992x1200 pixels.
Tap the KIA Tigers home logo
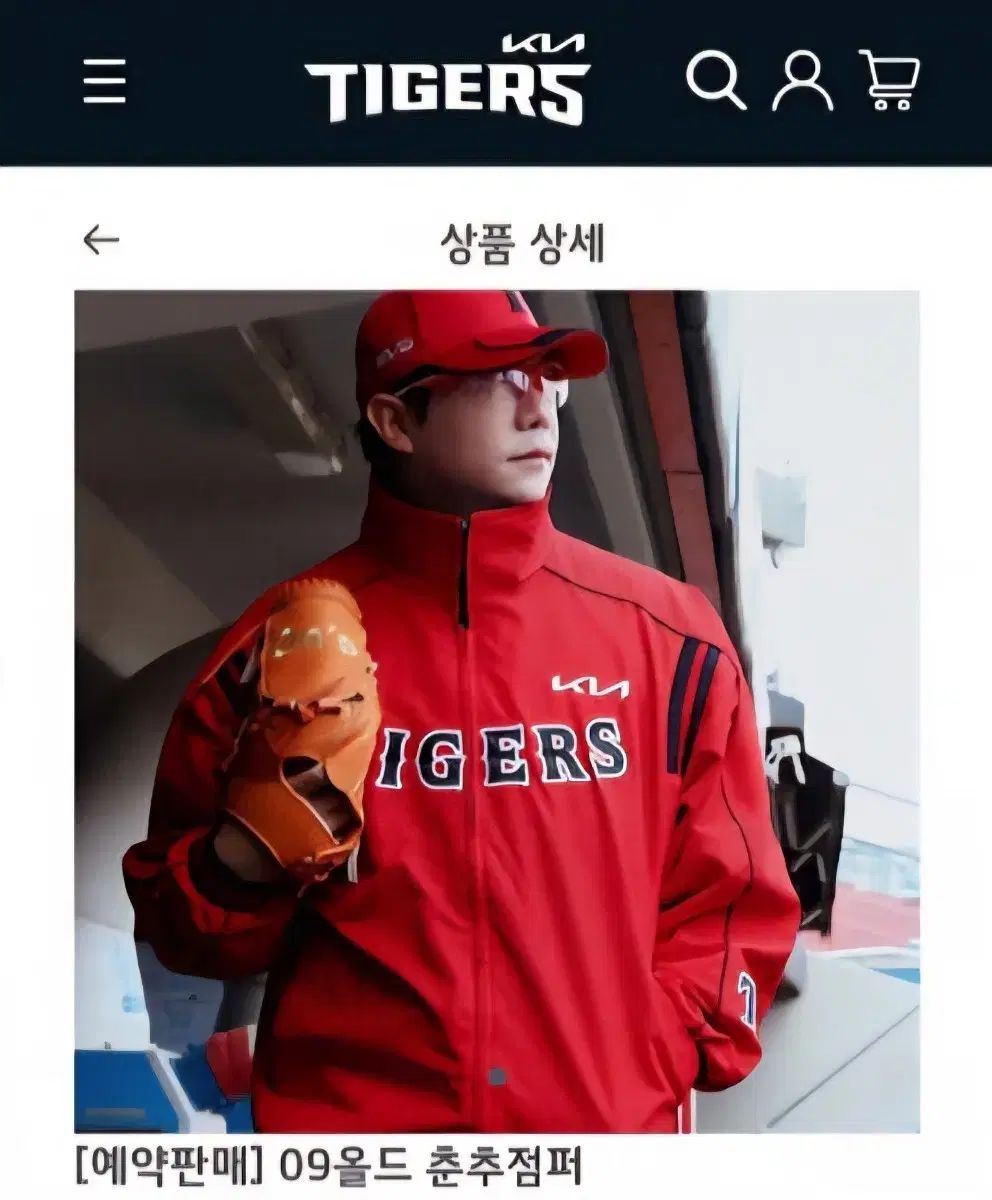447,80
